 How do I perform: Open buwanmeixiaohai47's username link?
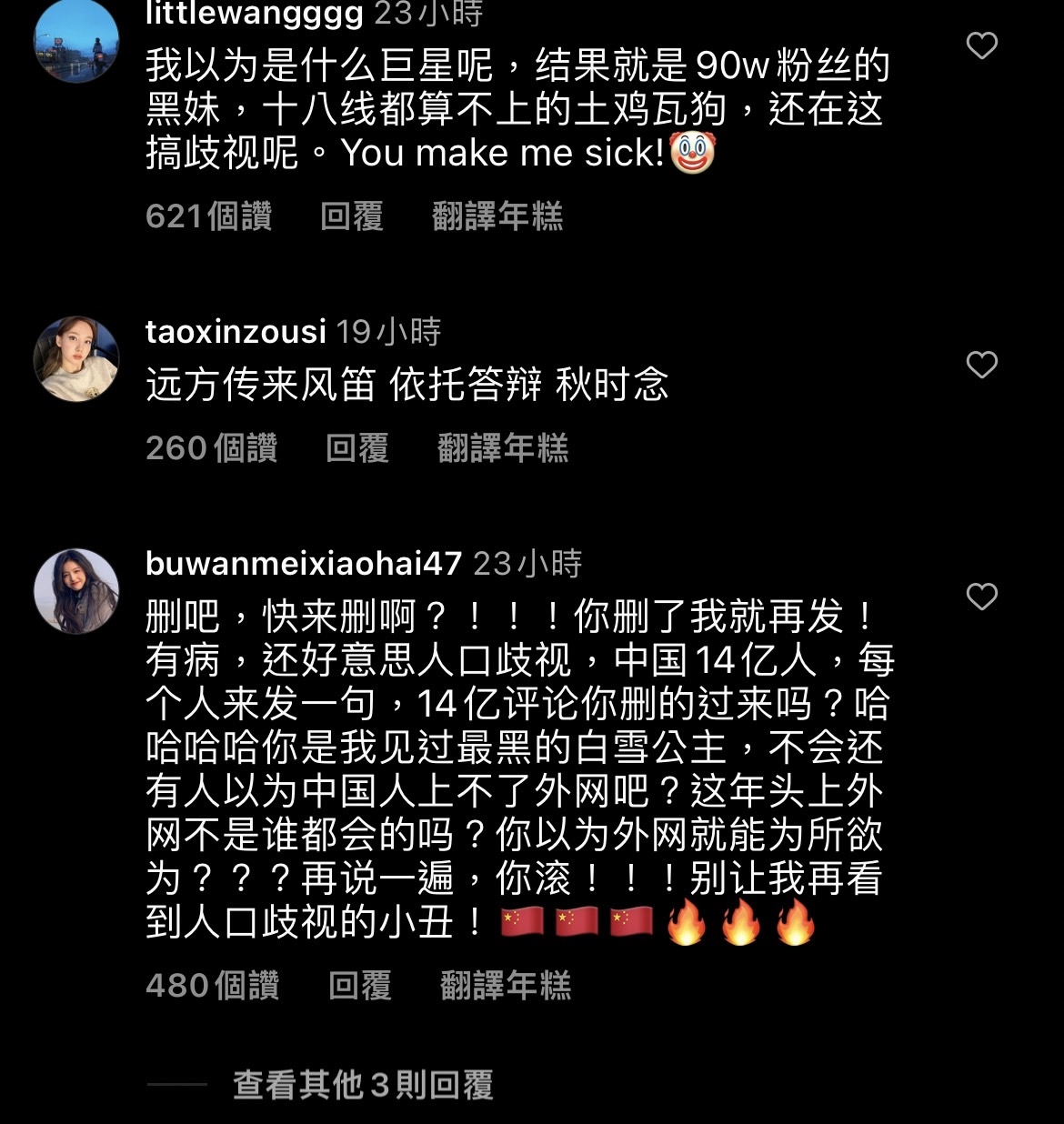click(x=300, y=565)
